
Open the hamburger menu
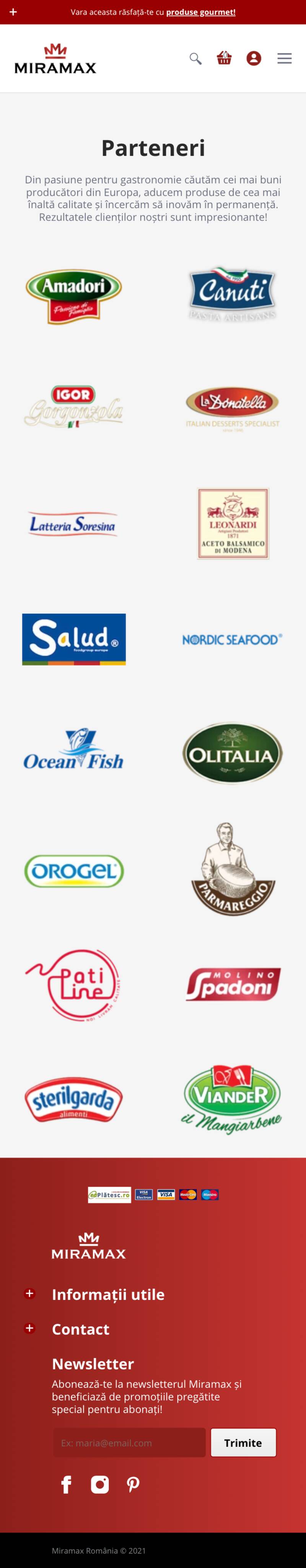click(284, 58)
